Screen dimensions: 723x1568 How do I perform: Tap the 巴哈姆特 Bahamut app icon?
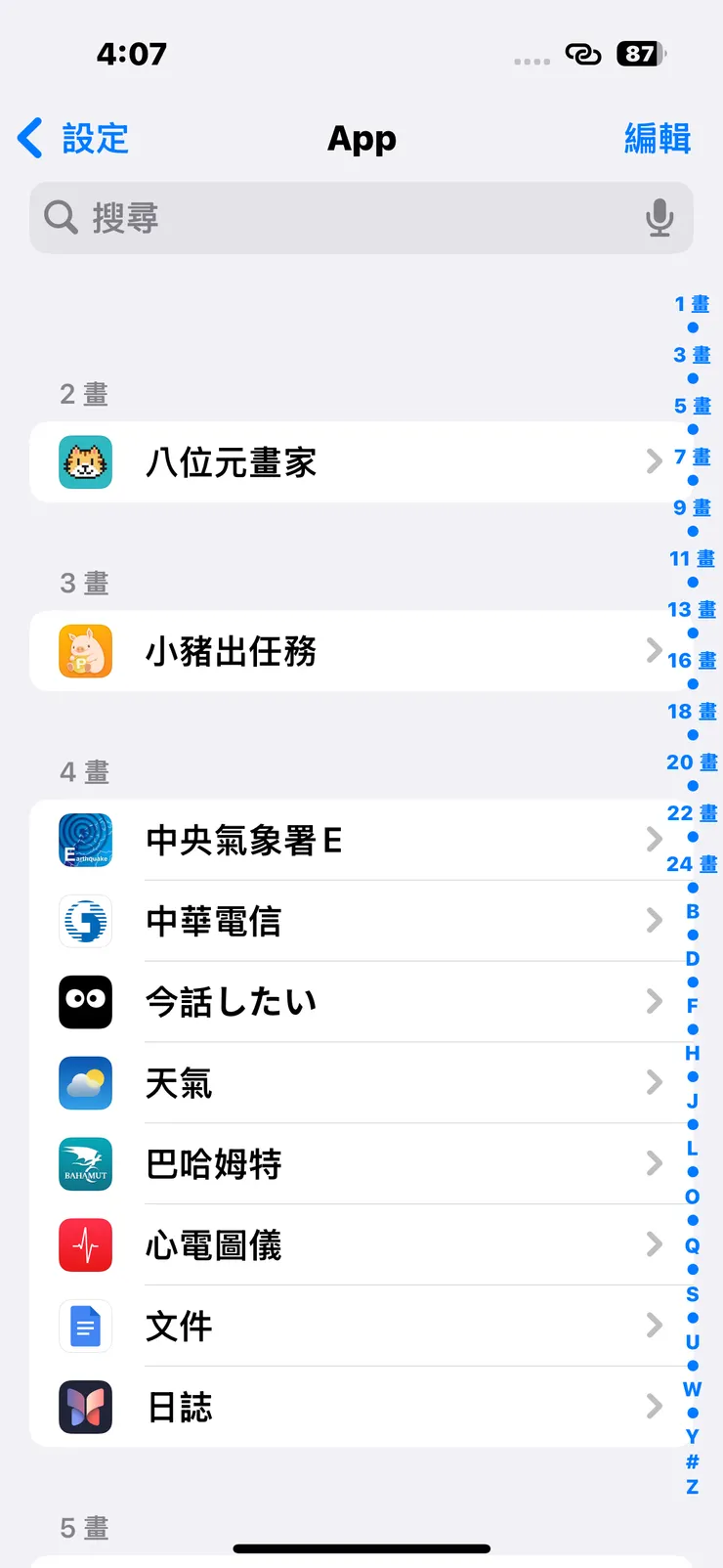pos(85,1163)
